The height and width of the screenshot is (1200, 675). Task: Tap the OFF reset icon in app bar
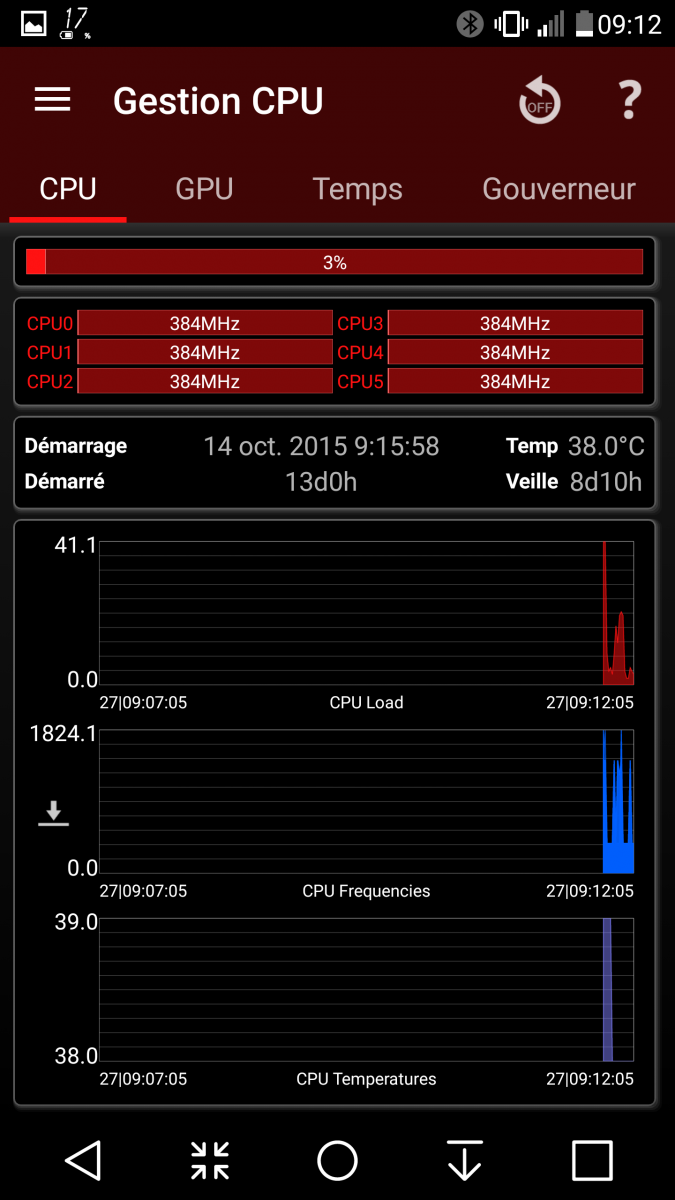[539, 101]
